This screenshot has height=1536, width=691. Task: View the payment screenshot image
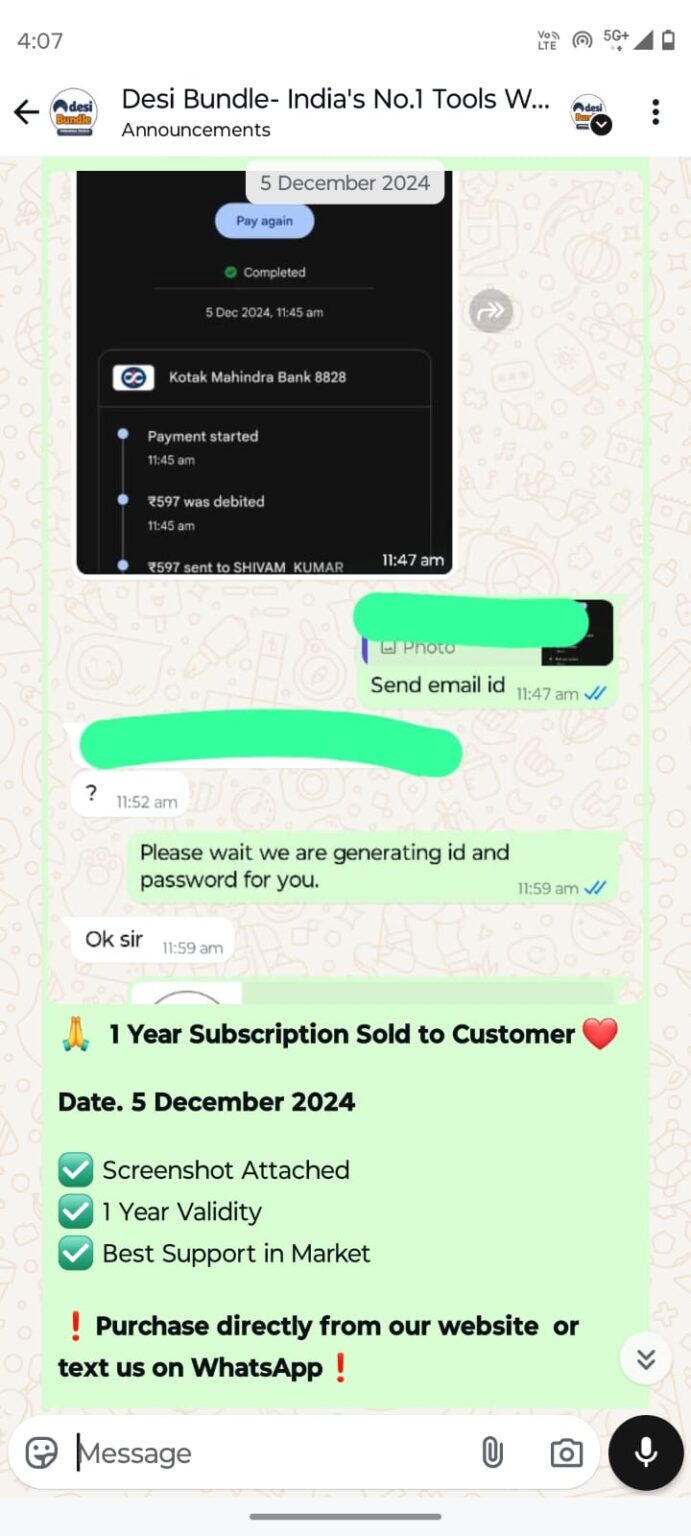[x=264, y=400]
